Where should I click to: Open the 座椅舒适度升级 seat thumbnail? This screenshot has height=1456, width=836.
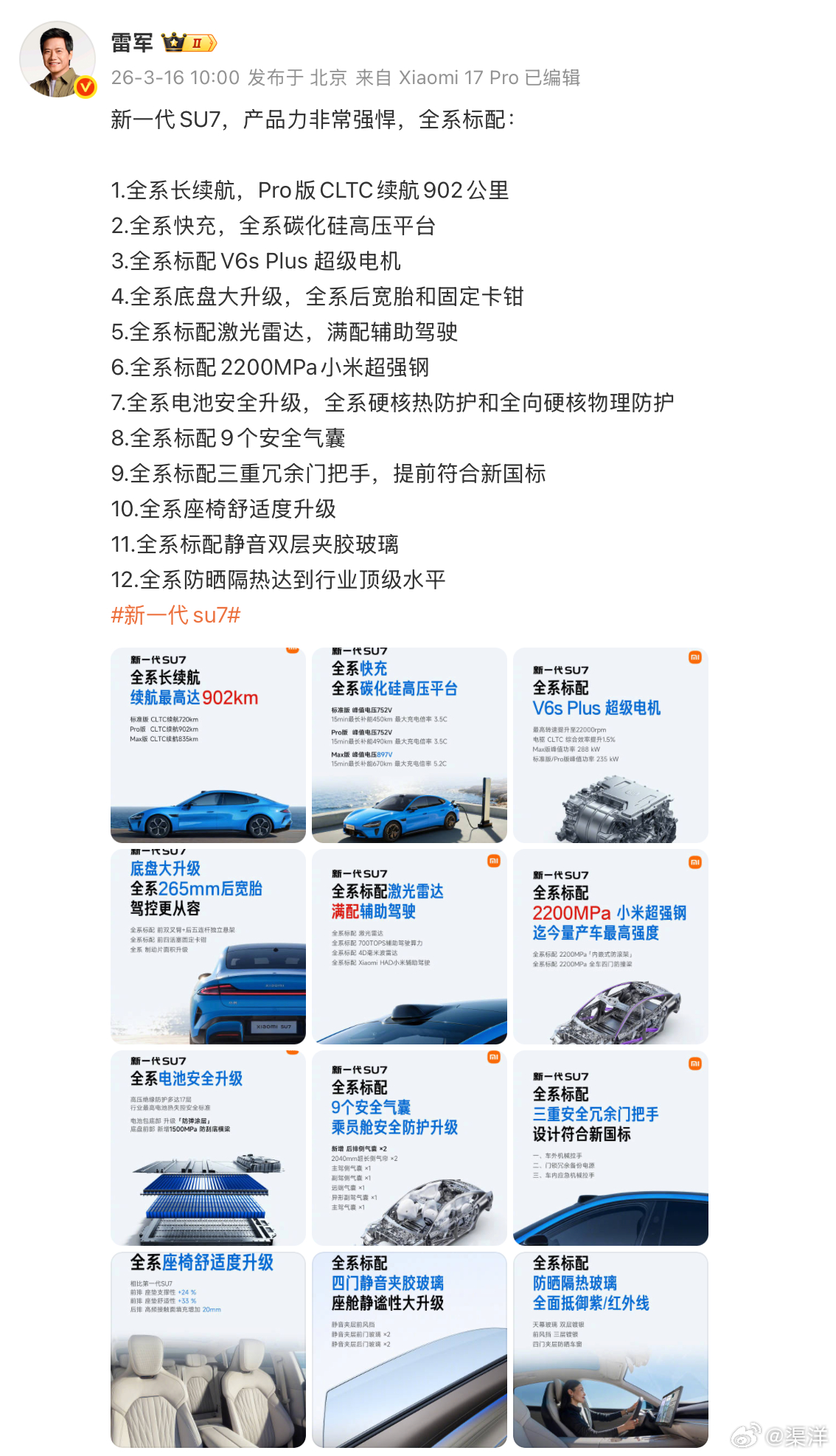pos(207,1350)
